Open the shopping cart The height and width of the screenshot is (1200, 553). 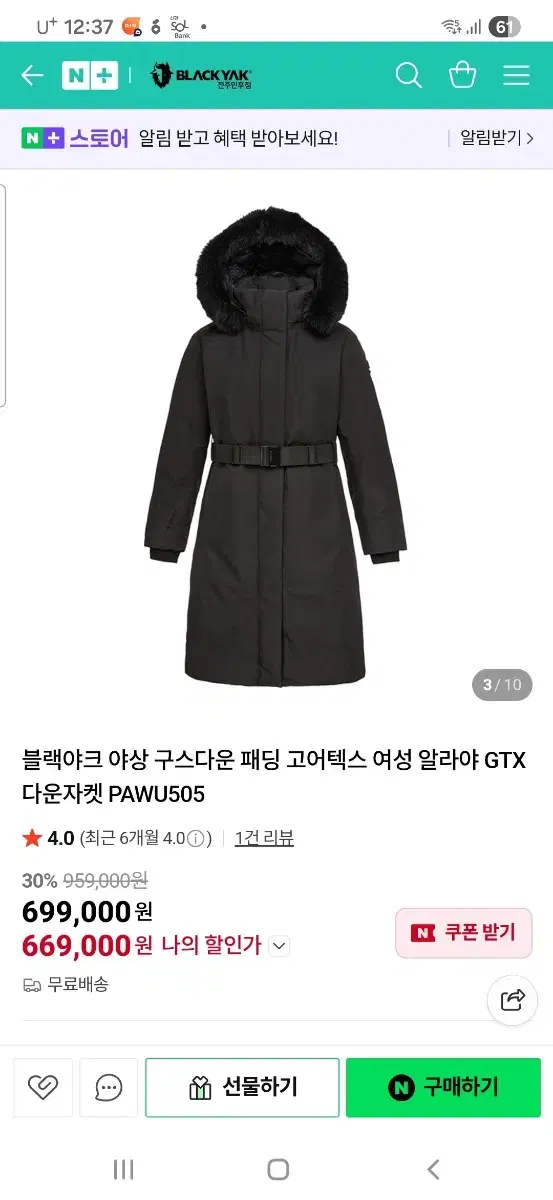point(462,75)
